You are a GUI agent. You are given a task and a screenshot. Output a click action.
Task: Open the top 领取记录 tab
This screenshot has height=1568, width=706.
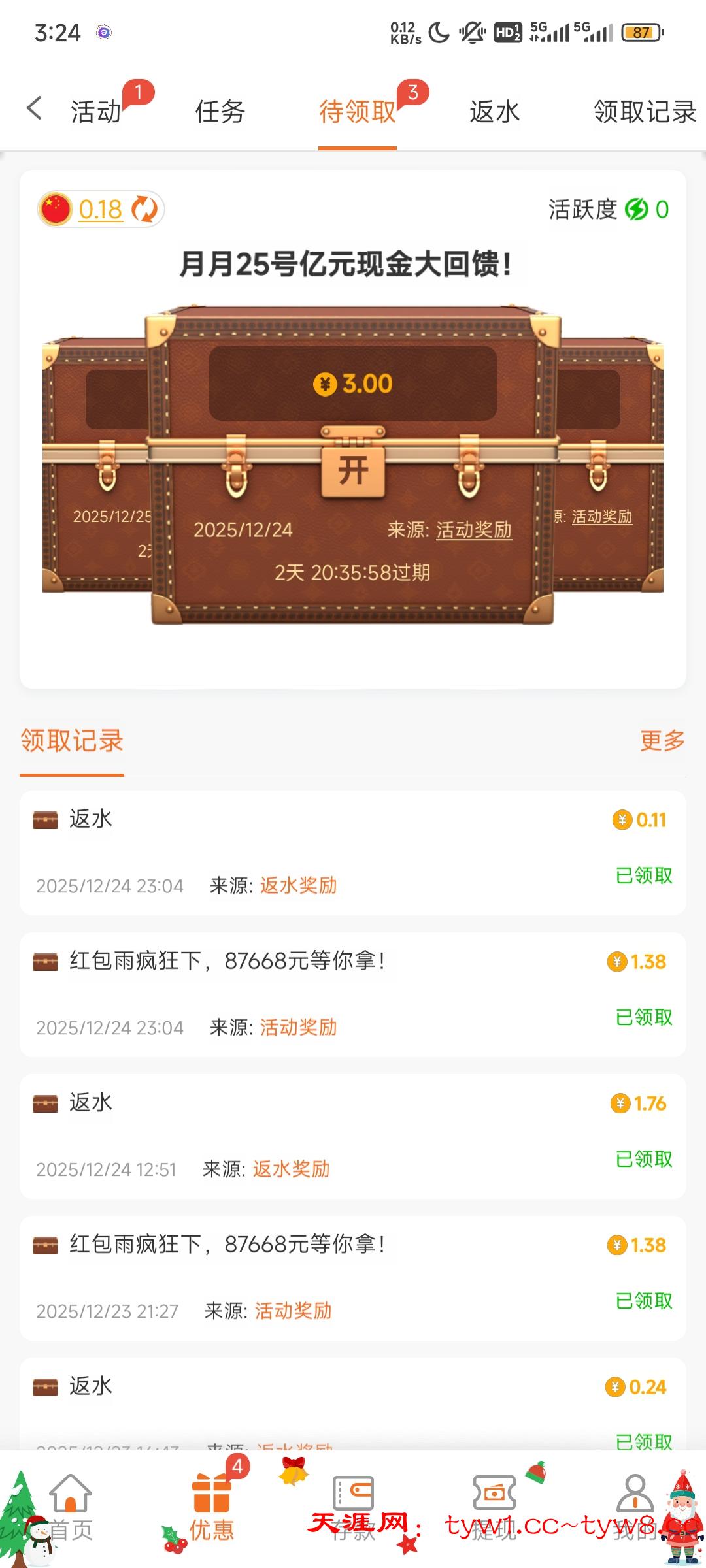coord(644,112)
